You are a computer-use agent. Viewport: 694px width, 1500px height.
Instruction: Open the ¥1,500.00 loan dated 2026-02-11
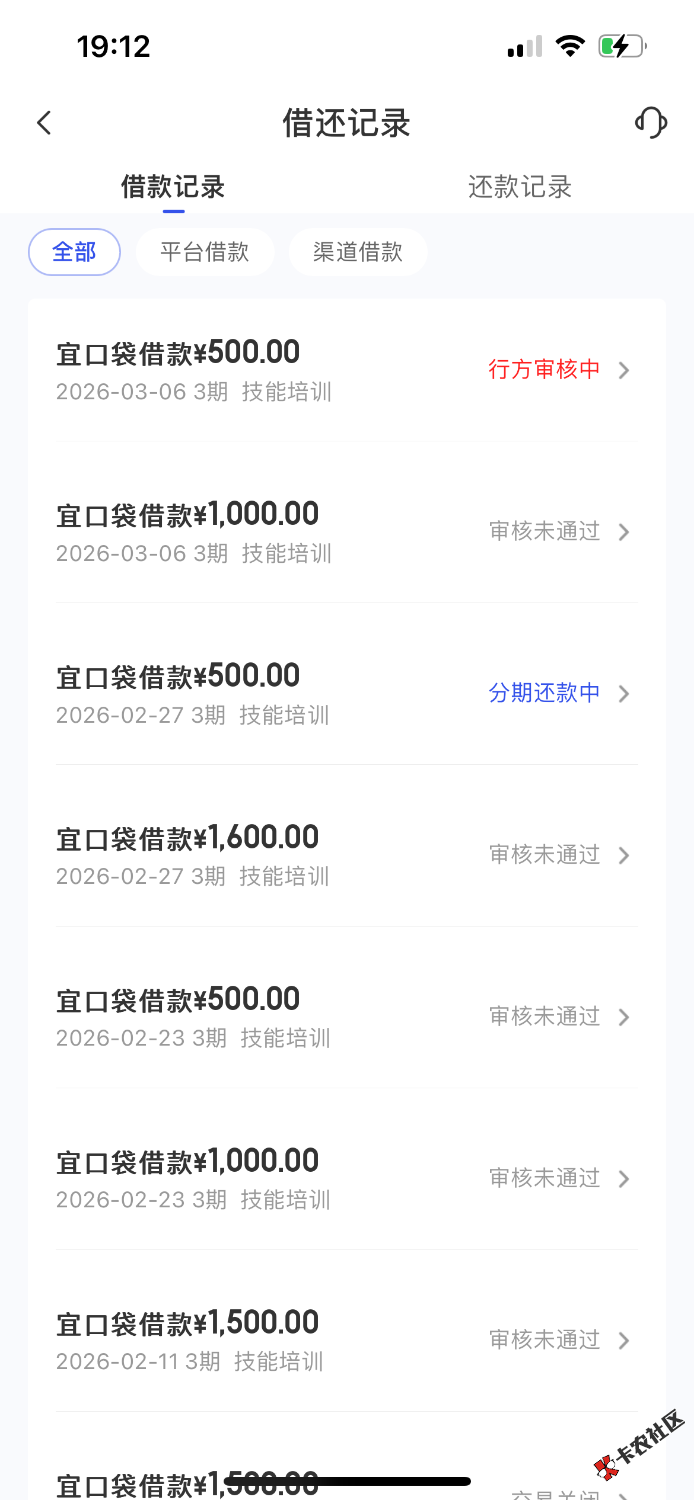point(346,1340)
